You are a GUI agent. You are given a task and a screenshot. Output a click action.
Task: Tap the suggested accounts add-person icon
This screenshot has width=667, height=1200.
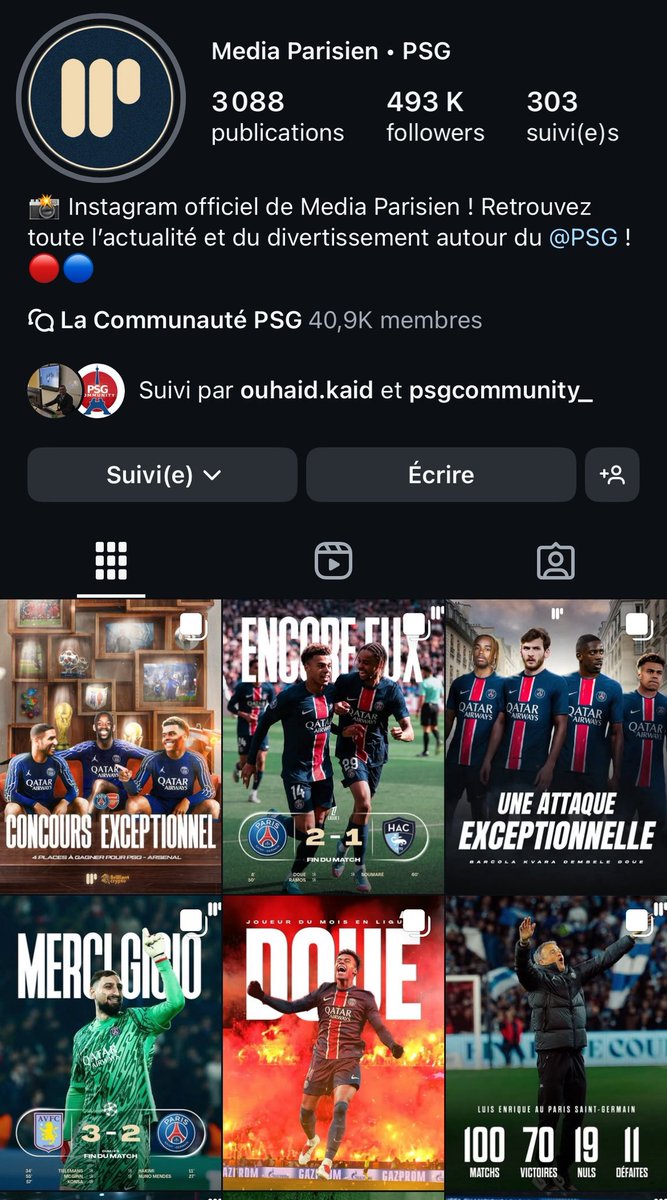[612, 475]
